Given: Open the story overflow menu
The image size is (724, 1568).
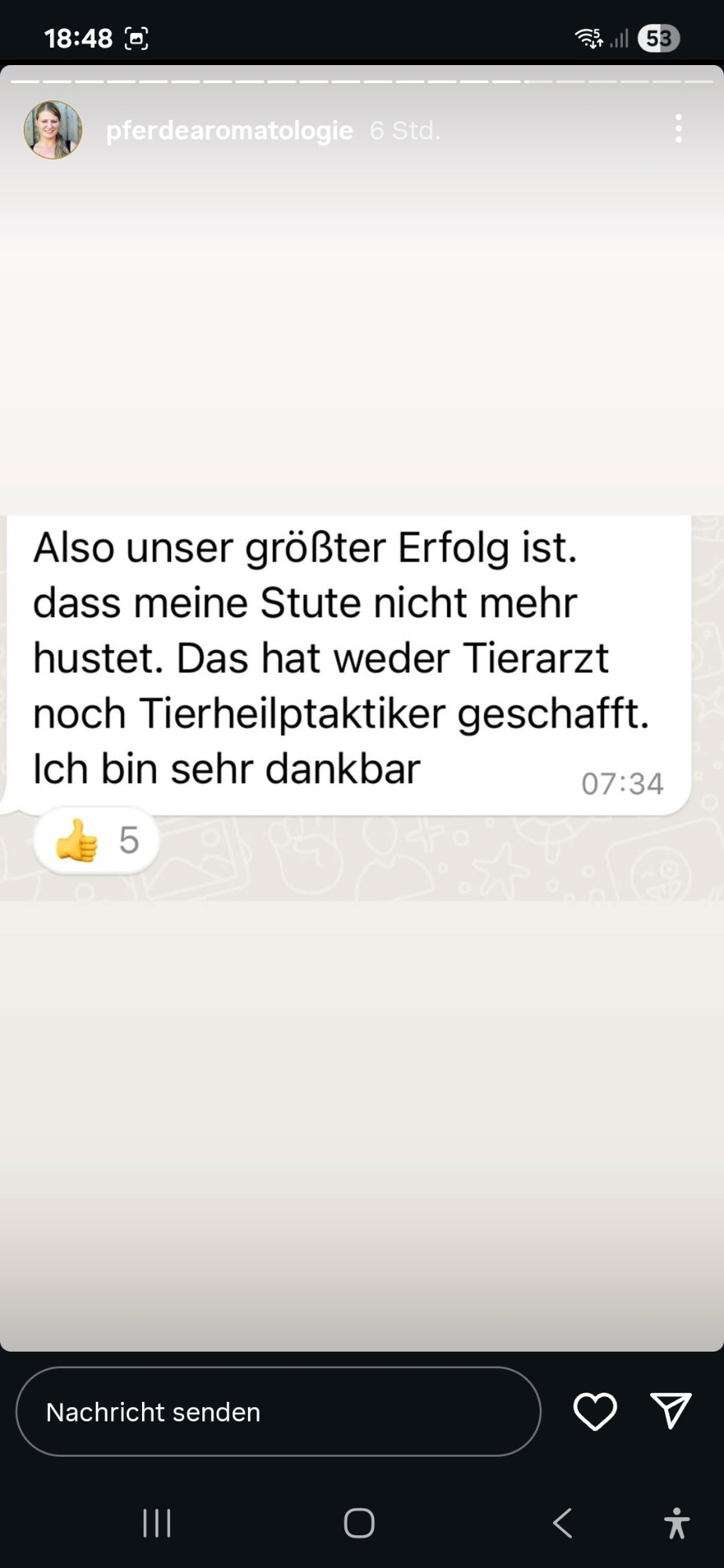Looking at the screenshot, I should coord(679,129).
